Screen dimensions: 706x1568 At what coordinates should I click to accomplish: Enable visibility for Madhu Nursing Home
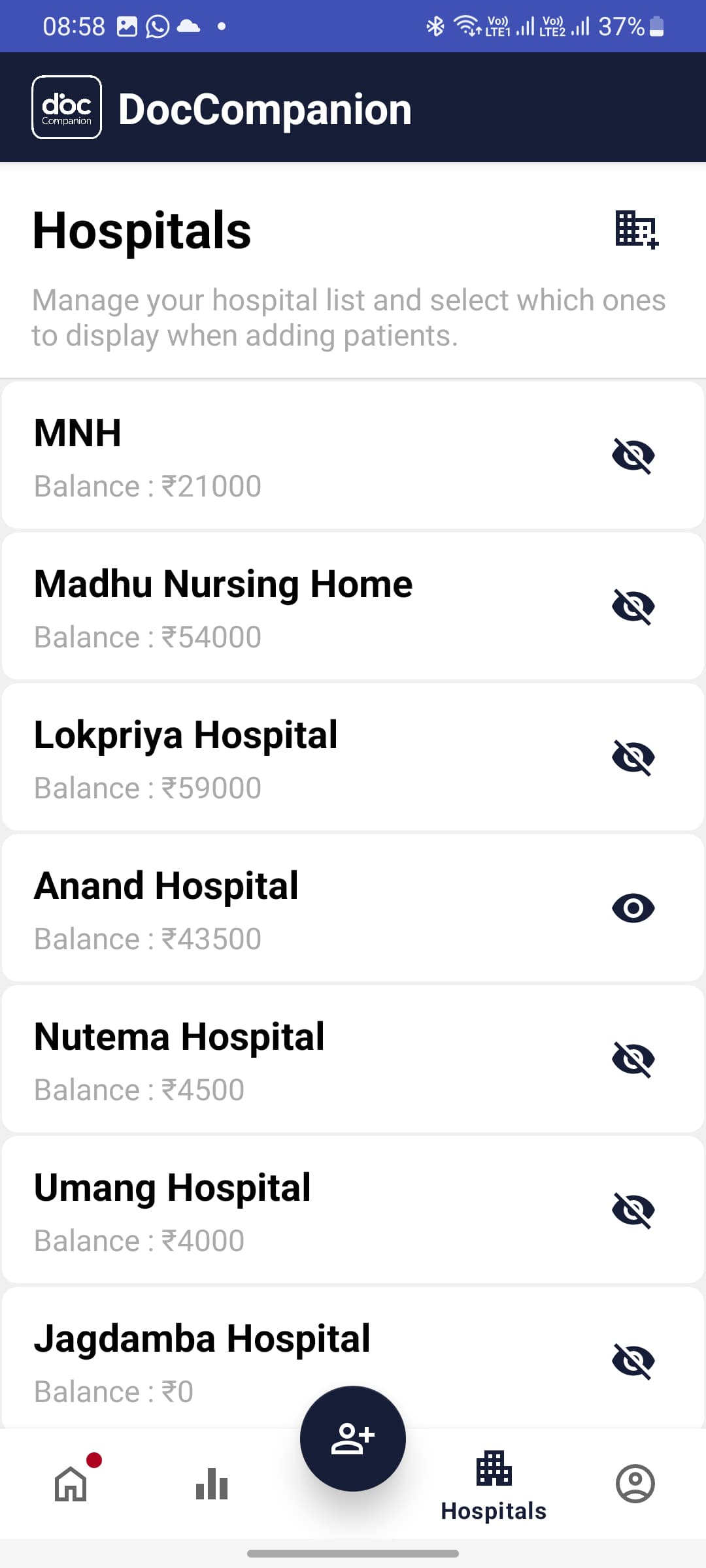tap(633, 606)
